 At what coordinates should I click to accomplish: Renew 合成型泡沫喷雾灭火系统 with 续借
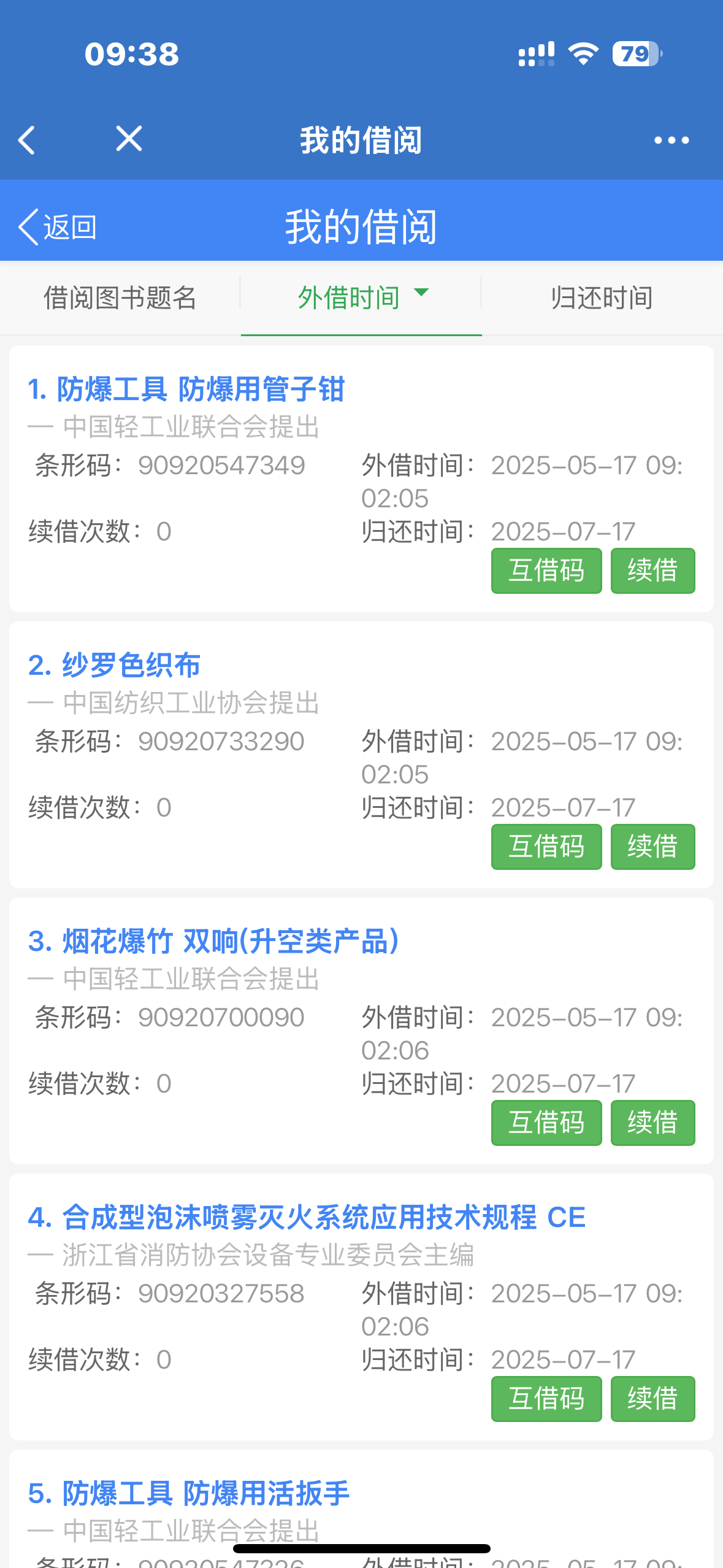tap(652, 1399)
